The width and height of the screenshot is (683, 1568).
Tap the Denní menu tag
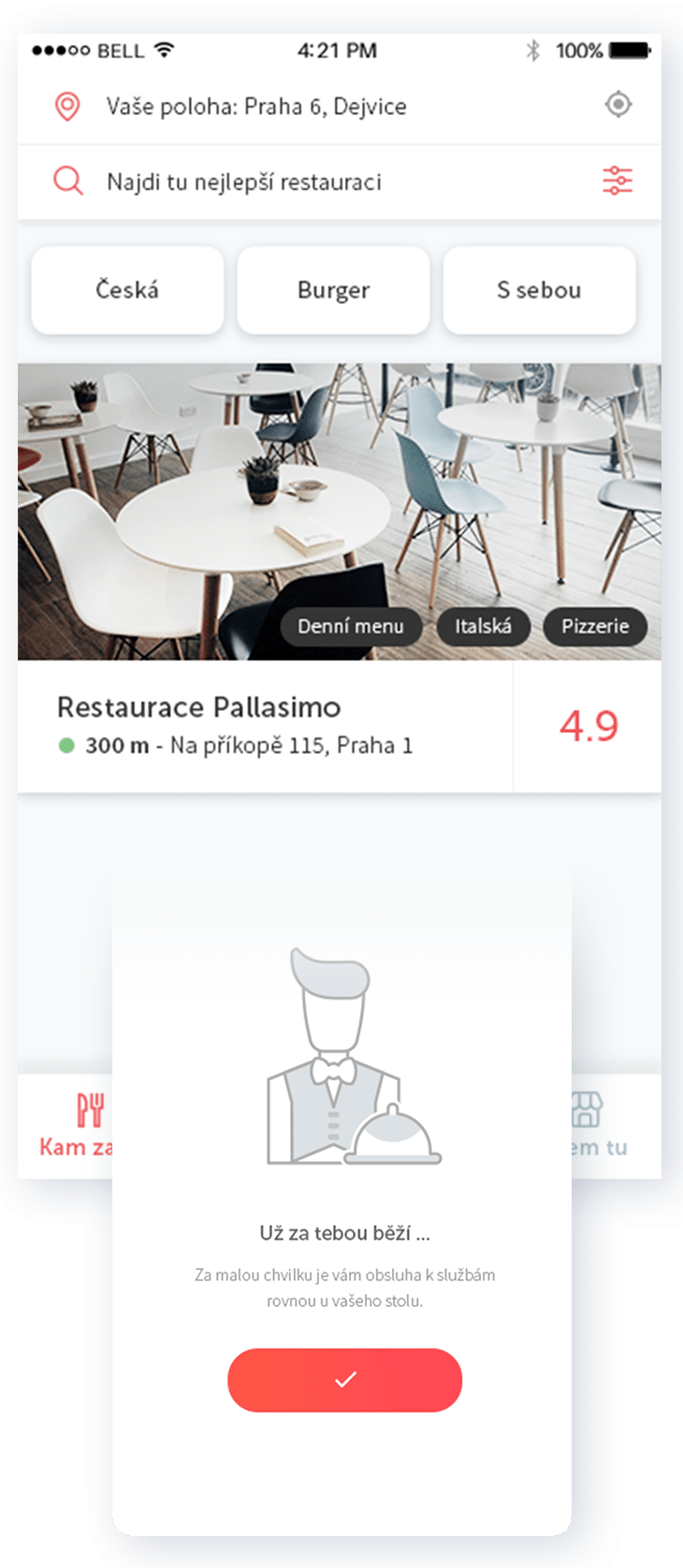click(x=350, y=626)
